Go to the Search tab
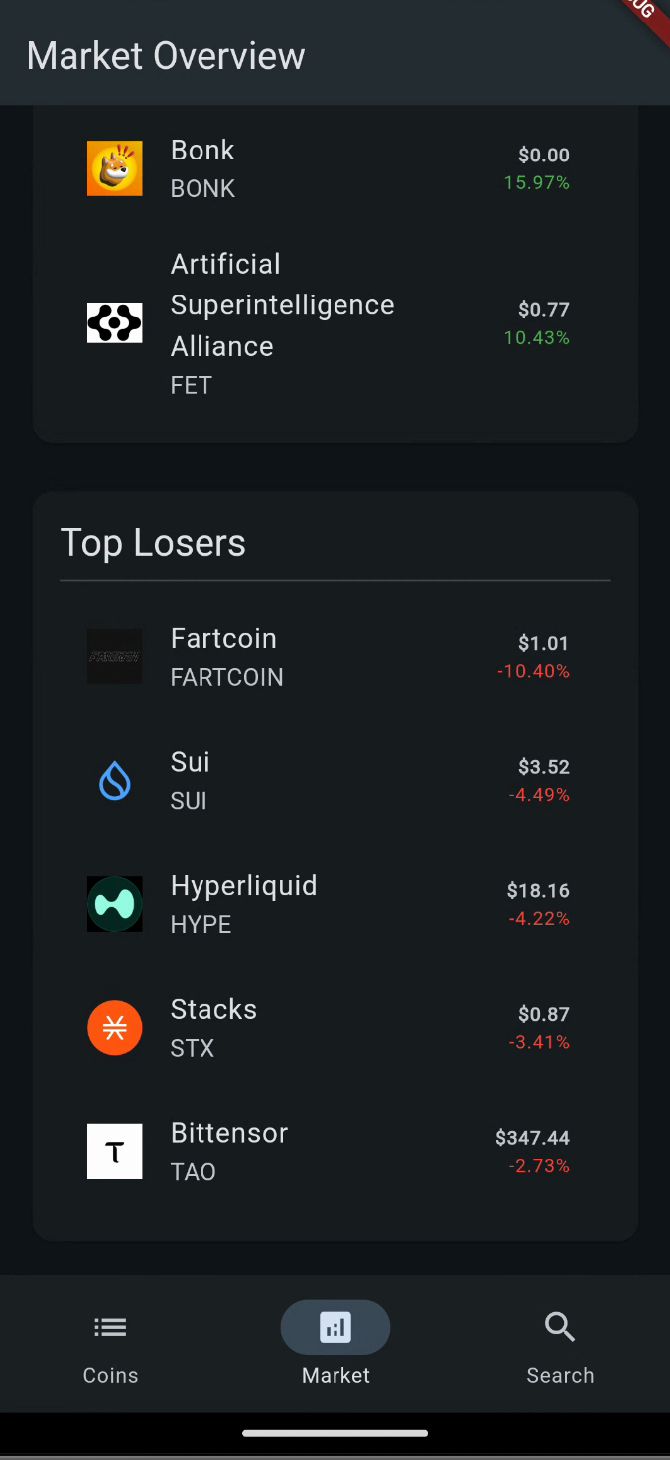Viewport: 670px width, 1460px height. 560,1346
